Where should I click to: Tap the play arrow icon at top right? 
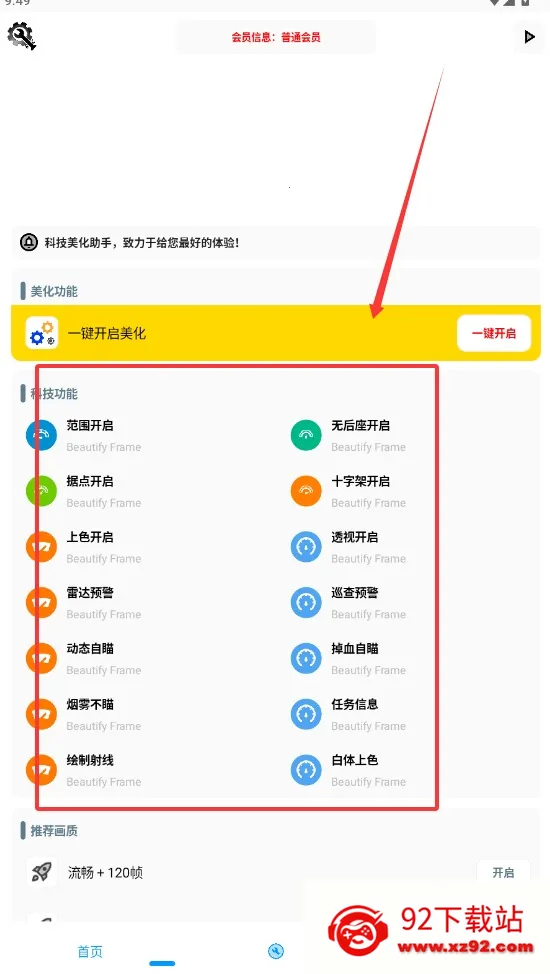point(529,37)
